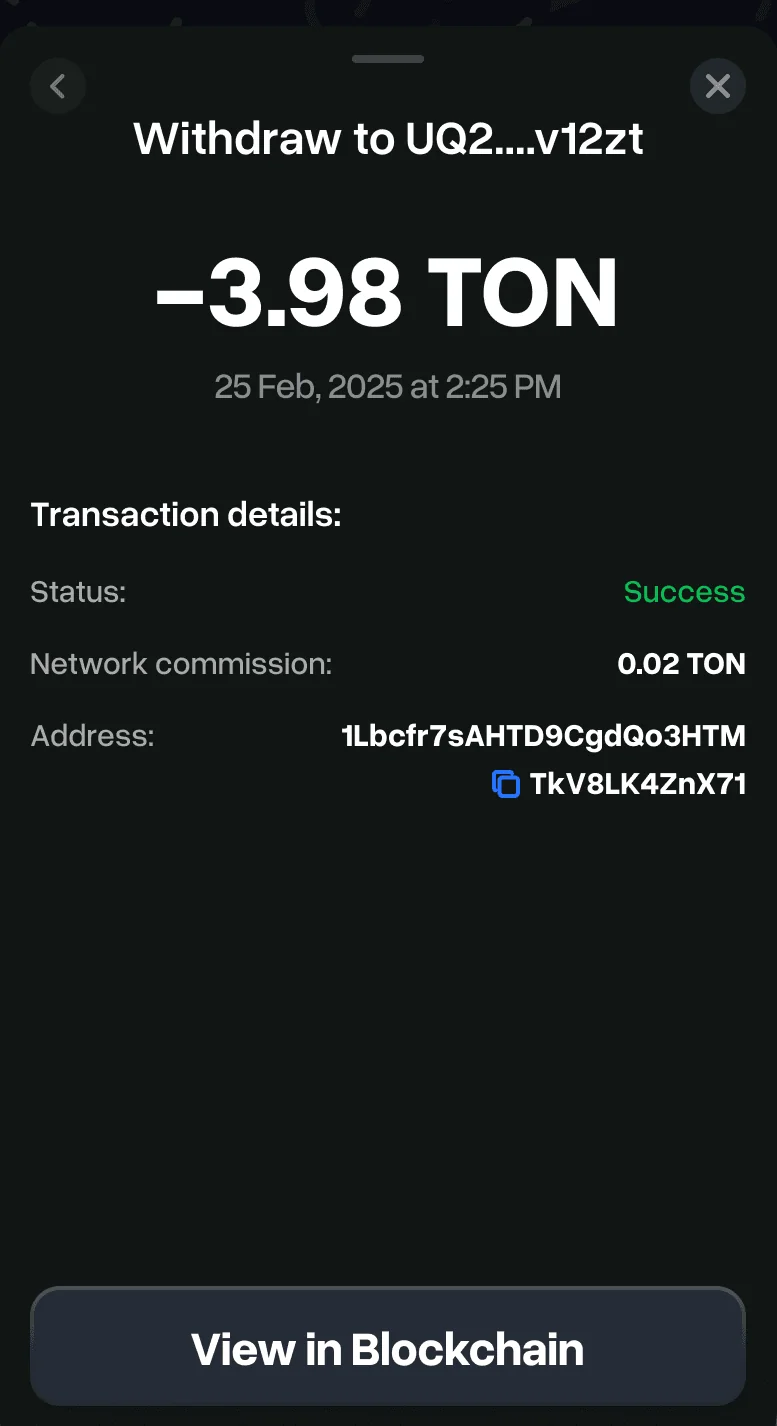Tap View in Blockchain button
This screenshot has height=1426, width=777.
click(388, 1349)
